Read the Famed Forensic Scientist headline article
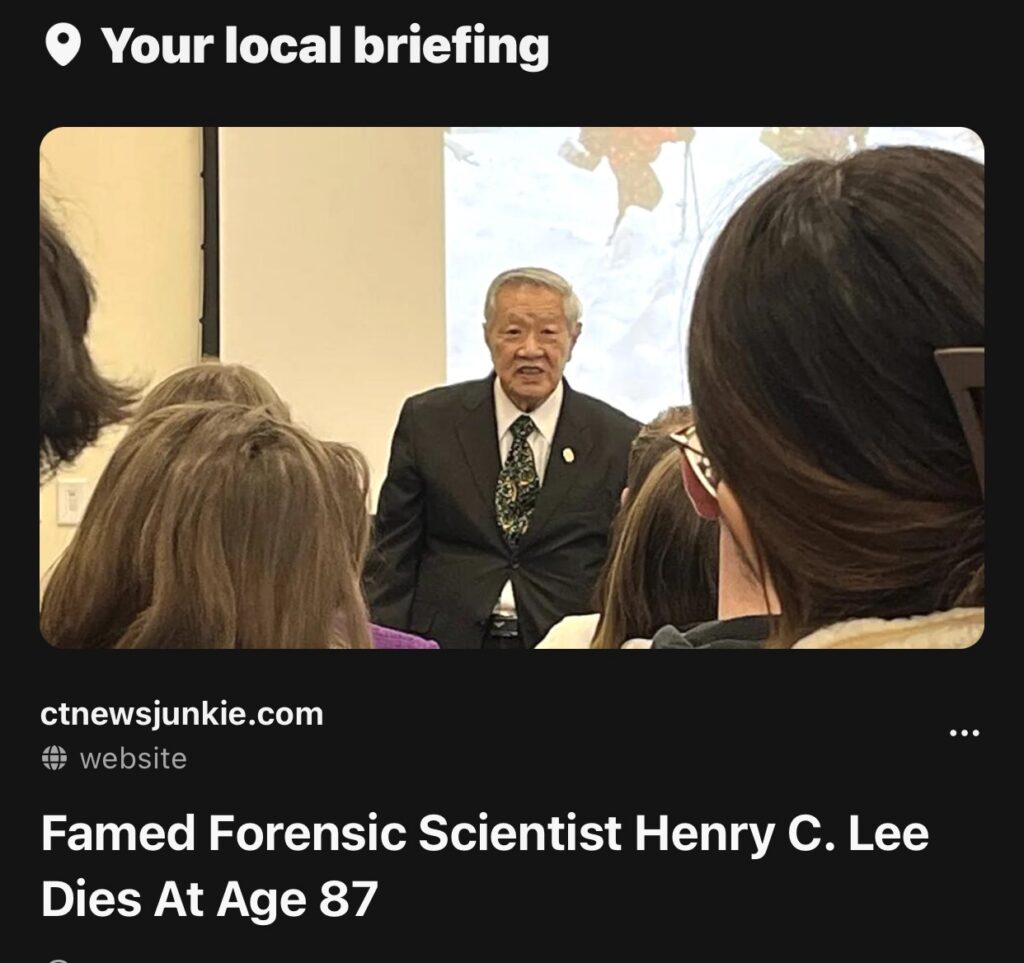This screenshot has height=963, width=1024. click(484, 866)
